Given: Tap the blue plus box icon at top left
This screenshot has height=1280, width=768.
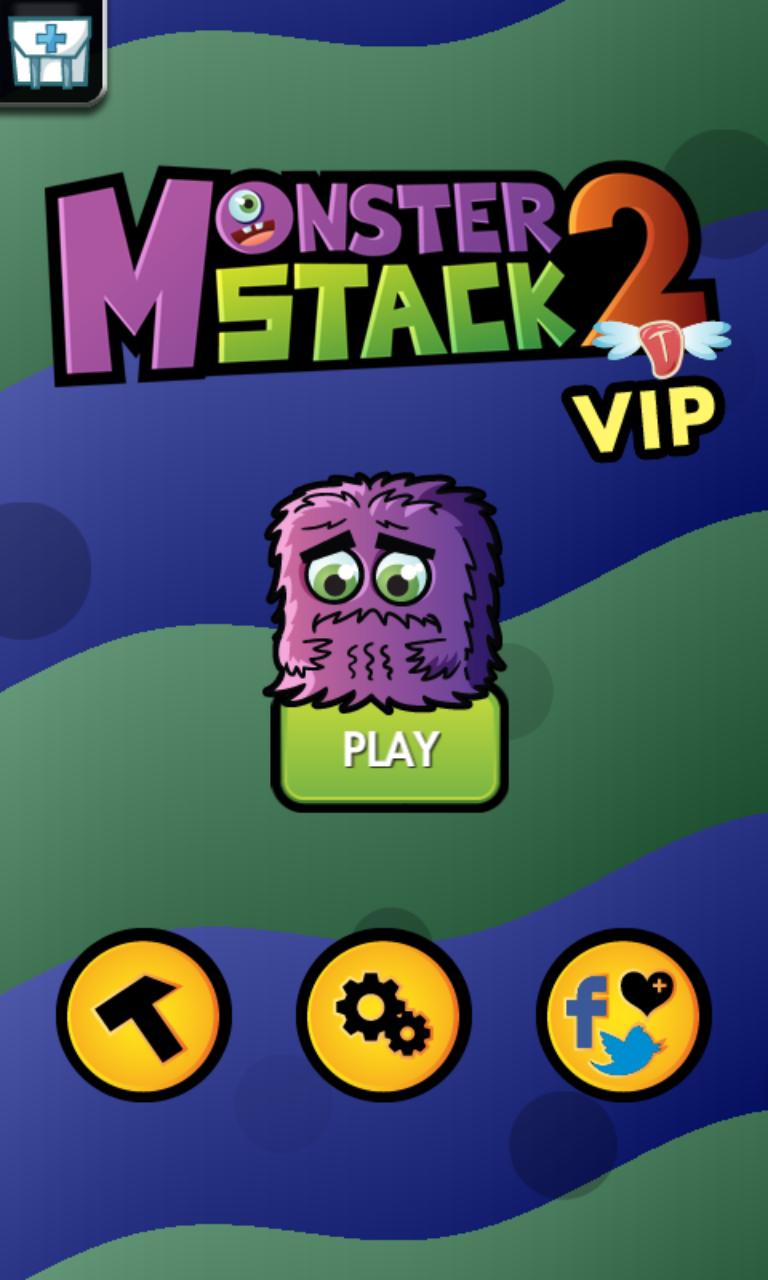Looking at the screenshot, I should point(51,51).
